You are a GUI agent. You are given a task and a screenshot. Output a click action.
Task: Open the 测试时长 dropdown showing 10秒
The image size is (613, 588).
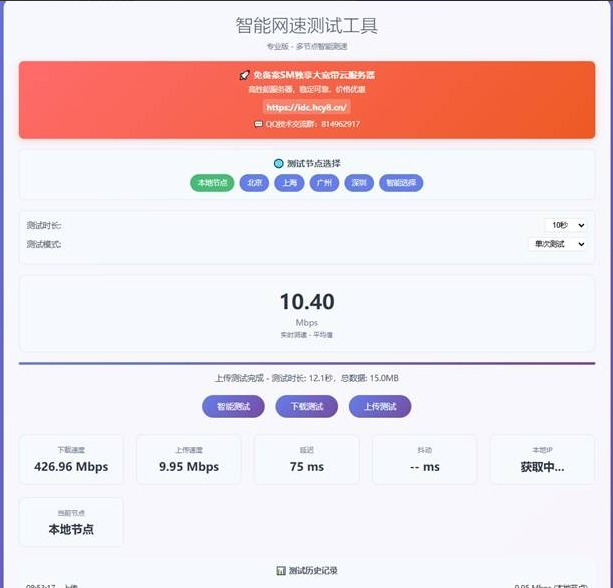(565, 225)
